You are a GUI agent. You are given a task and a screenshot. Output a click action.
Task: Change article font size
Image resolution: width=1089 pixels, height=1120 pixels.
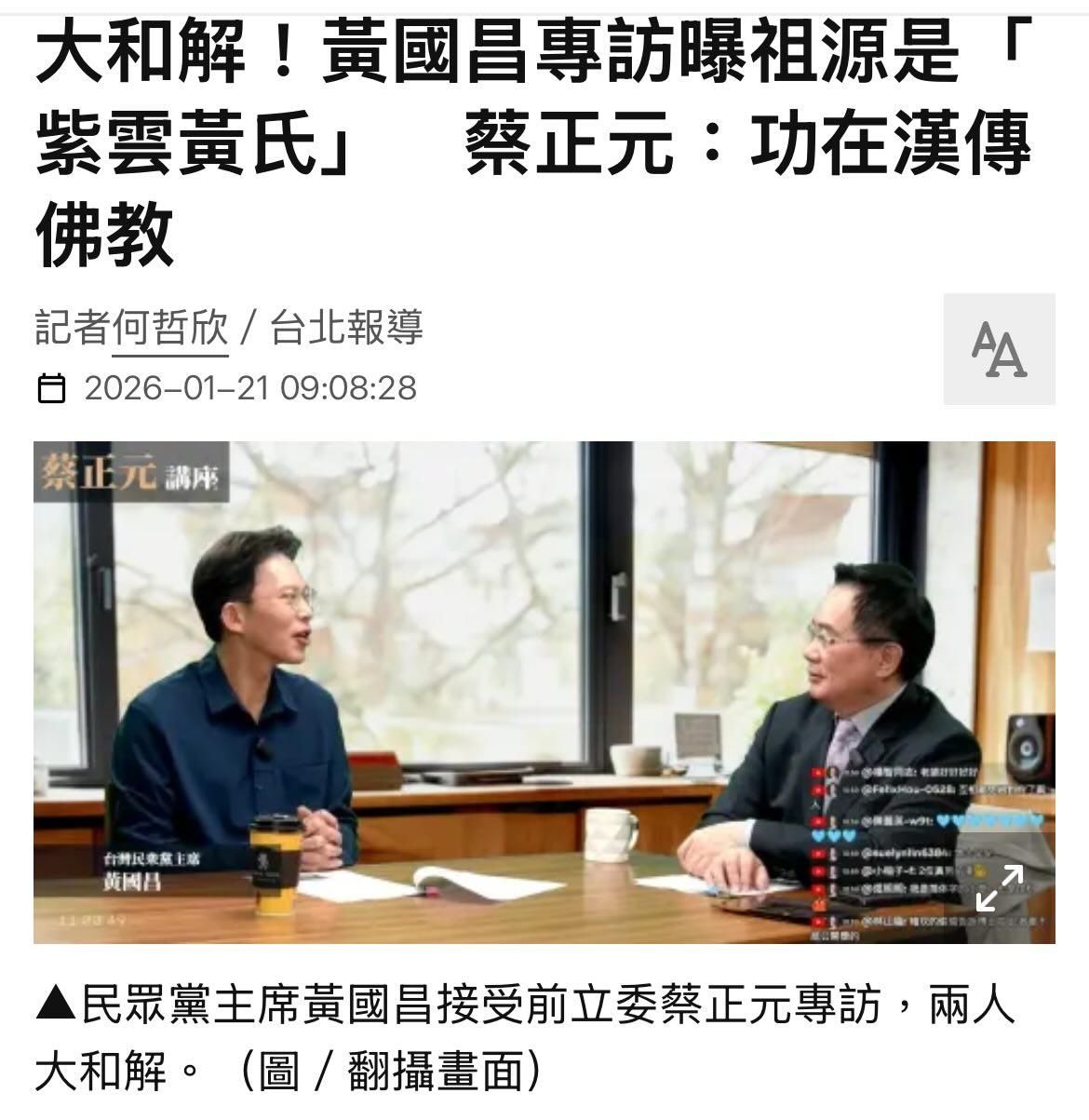tap(999, 349)
